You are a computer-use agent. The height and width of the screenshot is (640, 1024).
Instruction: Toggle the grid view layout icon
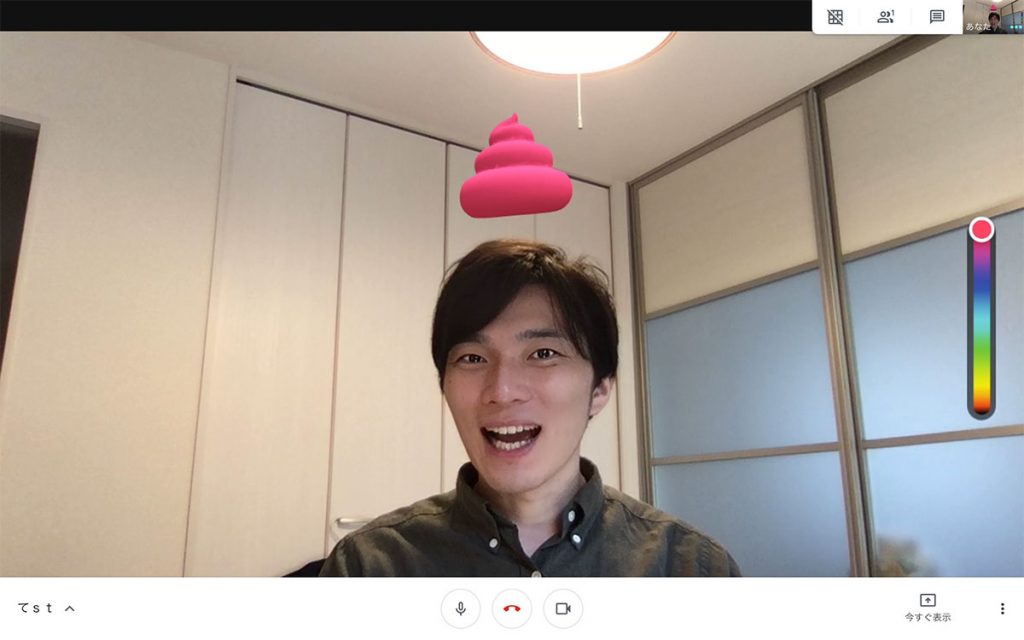point(836,17)
